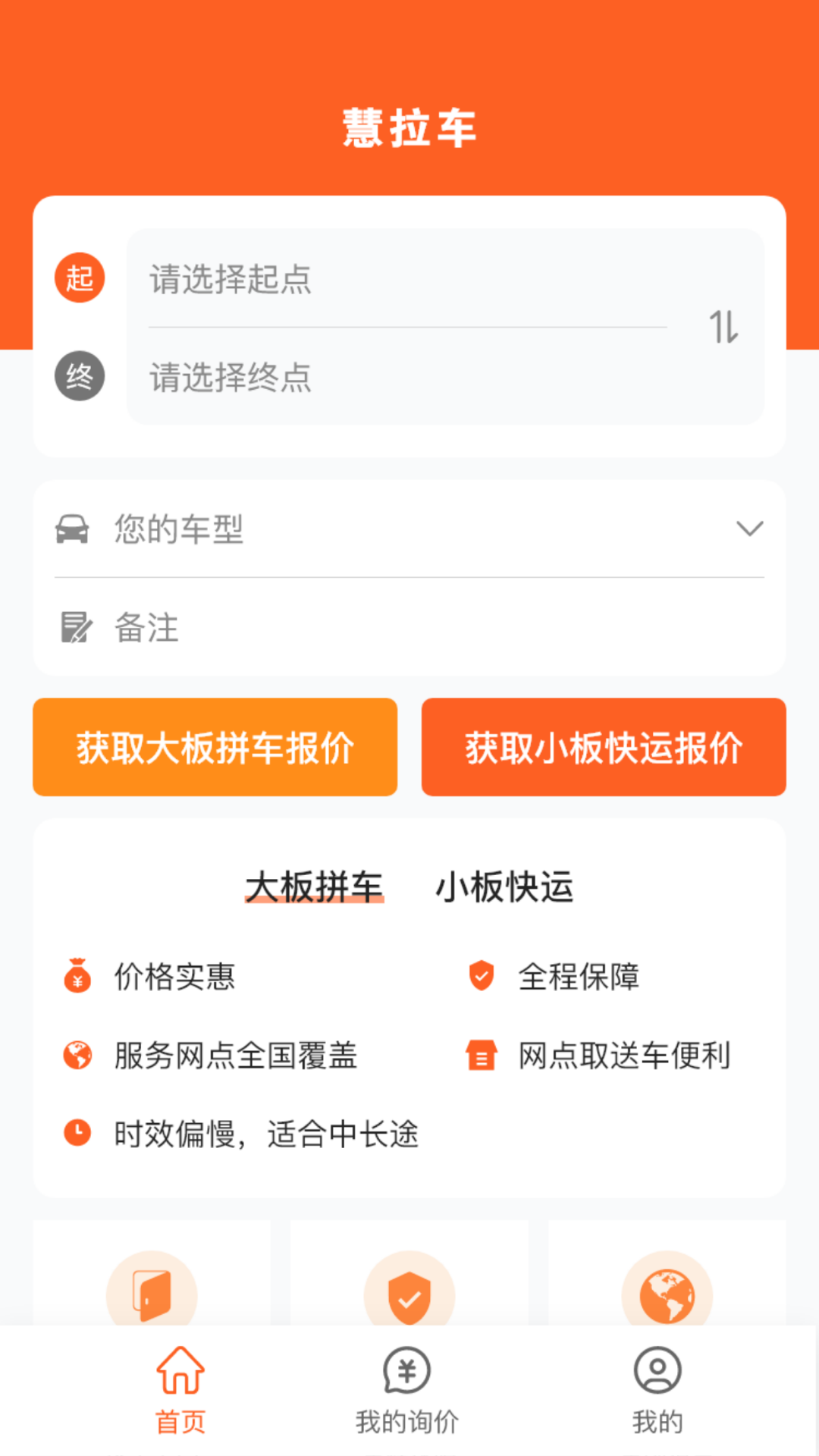Tap the home icon in bottom navigation
Image resolution: width=819 pixels, height=1456 pixels.
tap(180, 1374)
